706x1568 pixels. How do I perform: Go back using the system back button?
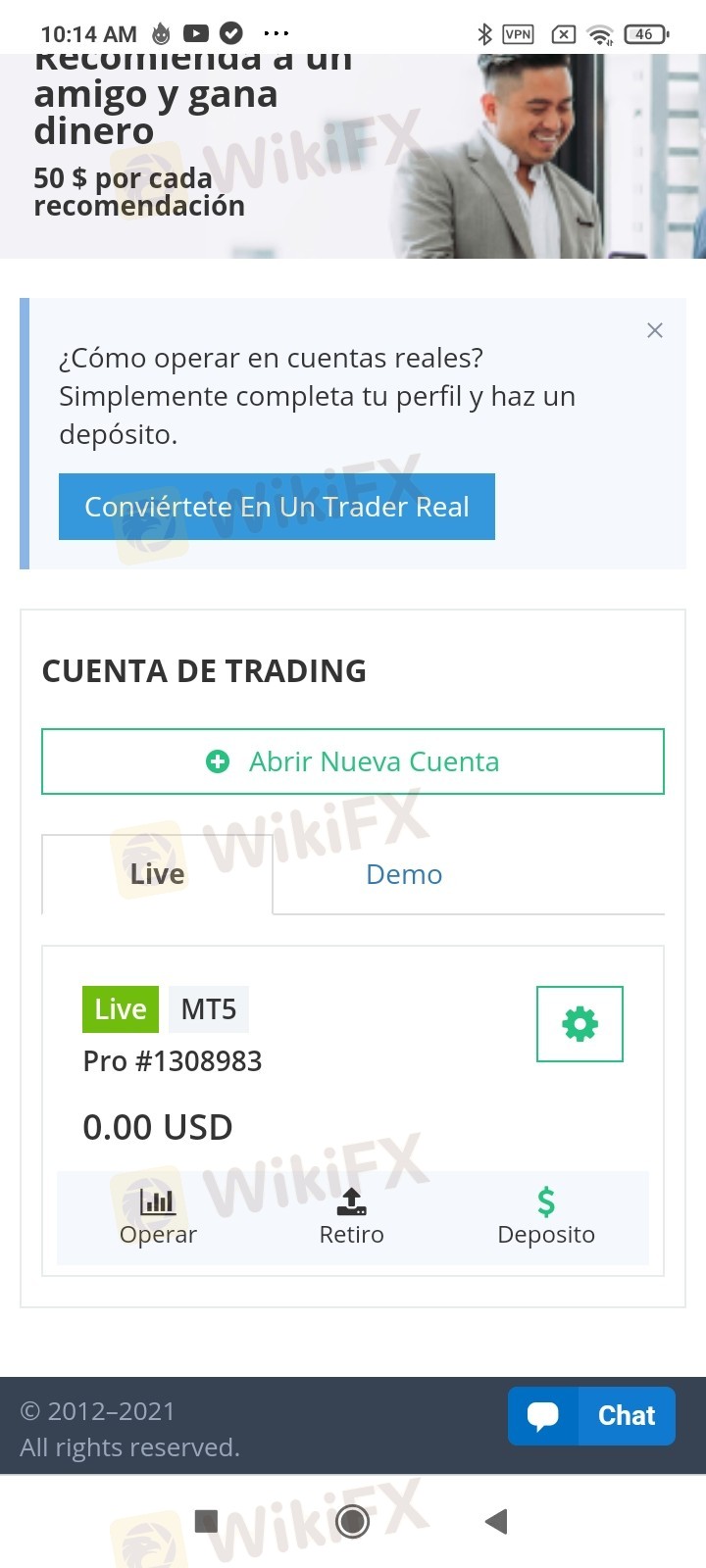coord(496,1521)
